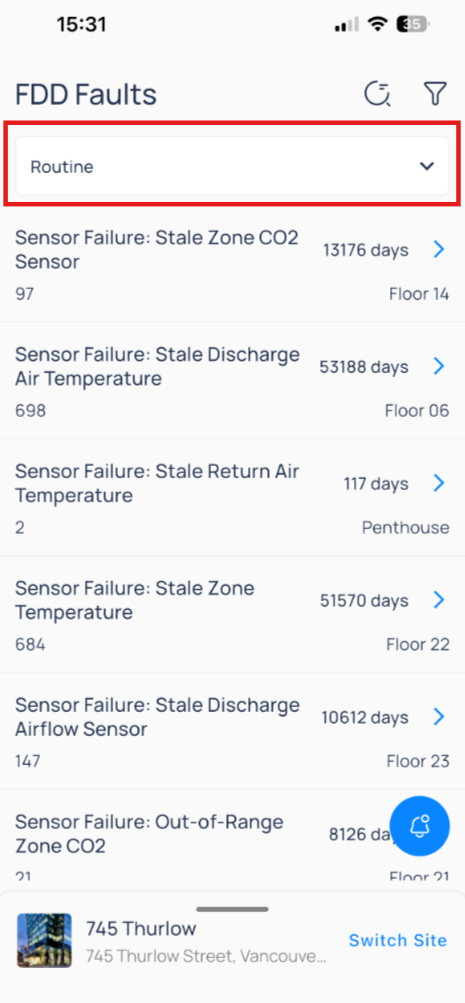
Task: Open Stale Discharge Air Temperature fault
Action: pyautogui.click(x=232, y=381)
